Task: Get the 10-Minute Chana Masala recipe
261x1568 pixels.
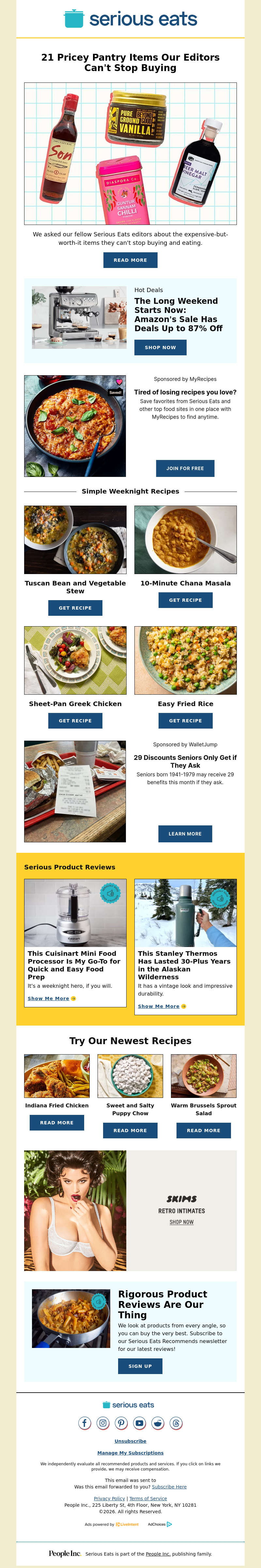Action: point(185,599)
